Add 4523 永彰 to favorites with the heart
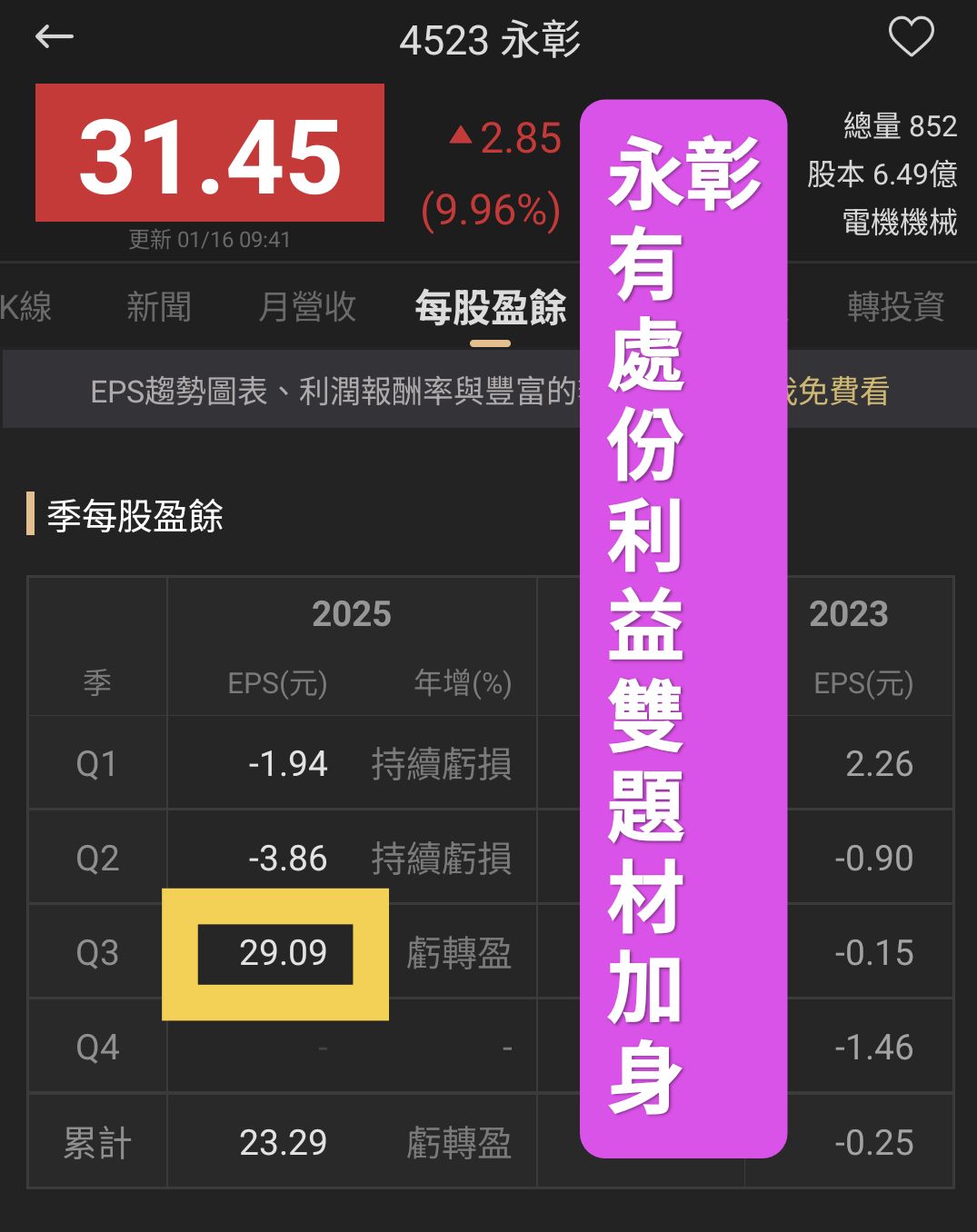Image resolution: width=977 pixels, height=1232 pixels. pos(910,37)
